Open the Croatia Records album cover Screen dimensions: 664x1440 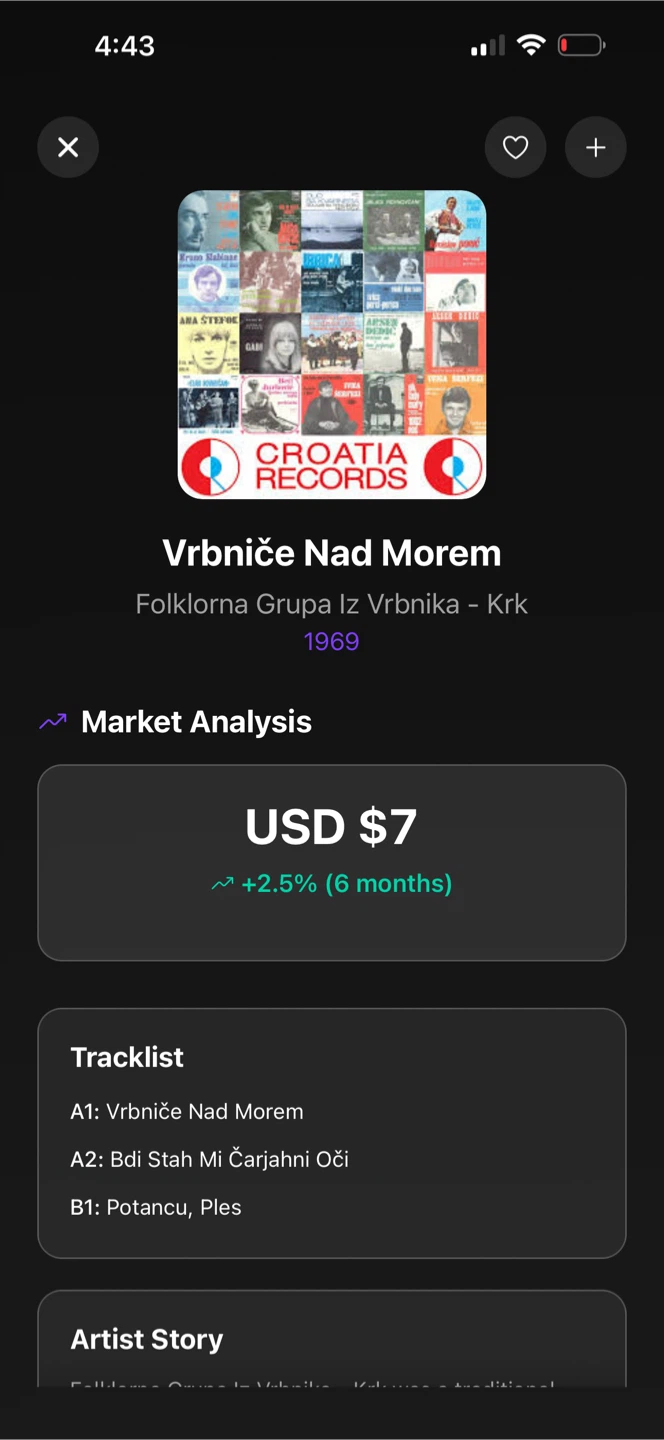tap(332, 344)
